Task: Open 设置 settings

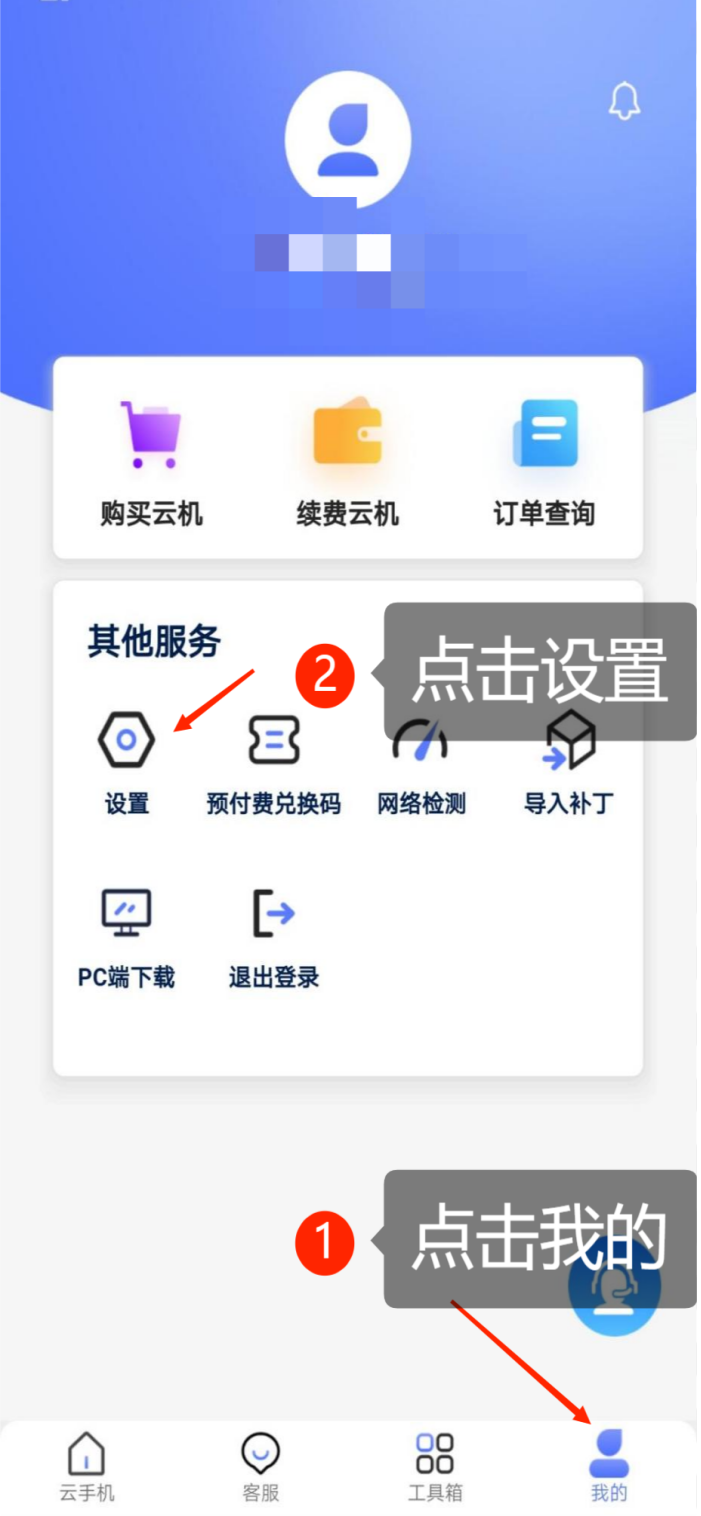Action: [127, 763]
